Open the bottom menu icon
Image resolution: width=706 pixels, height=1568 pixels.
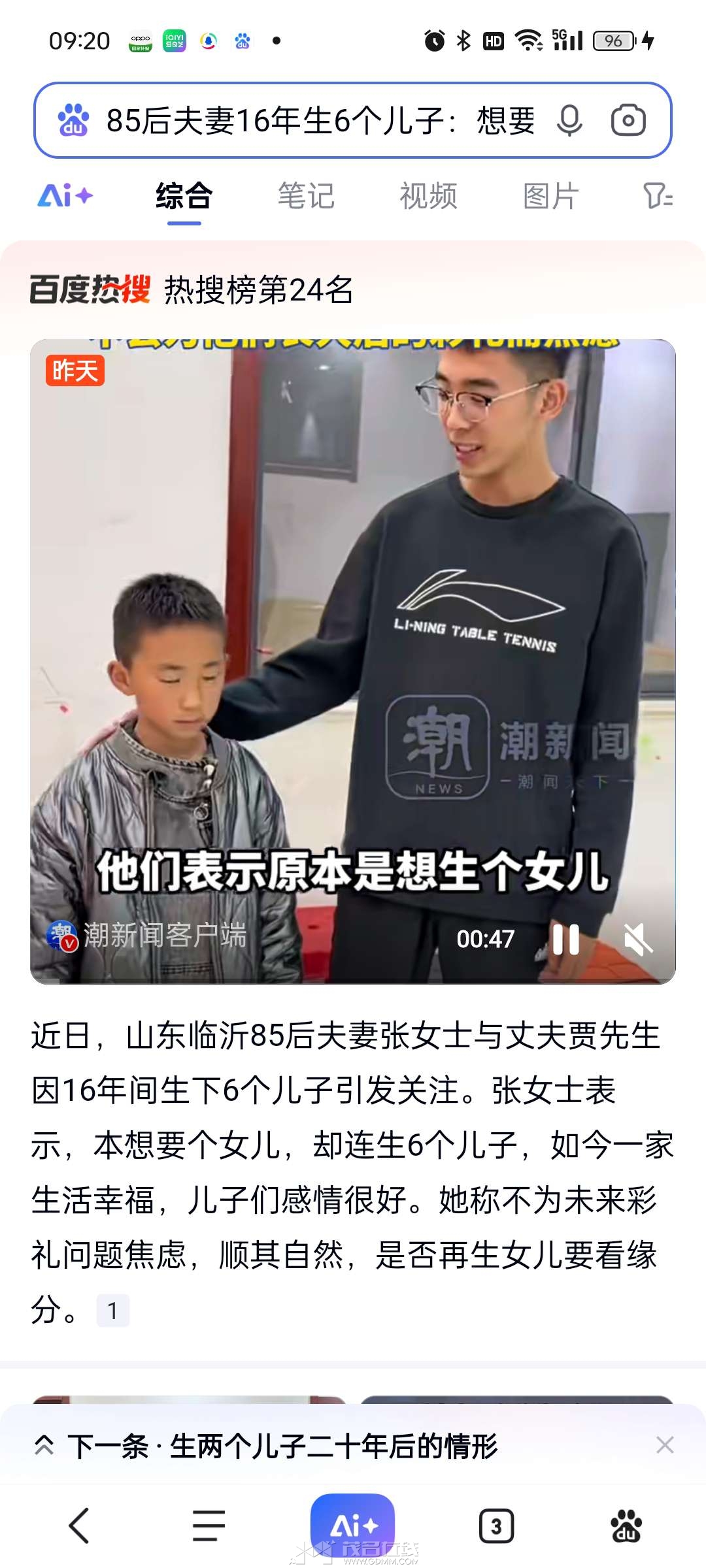tap(209, 1526)
